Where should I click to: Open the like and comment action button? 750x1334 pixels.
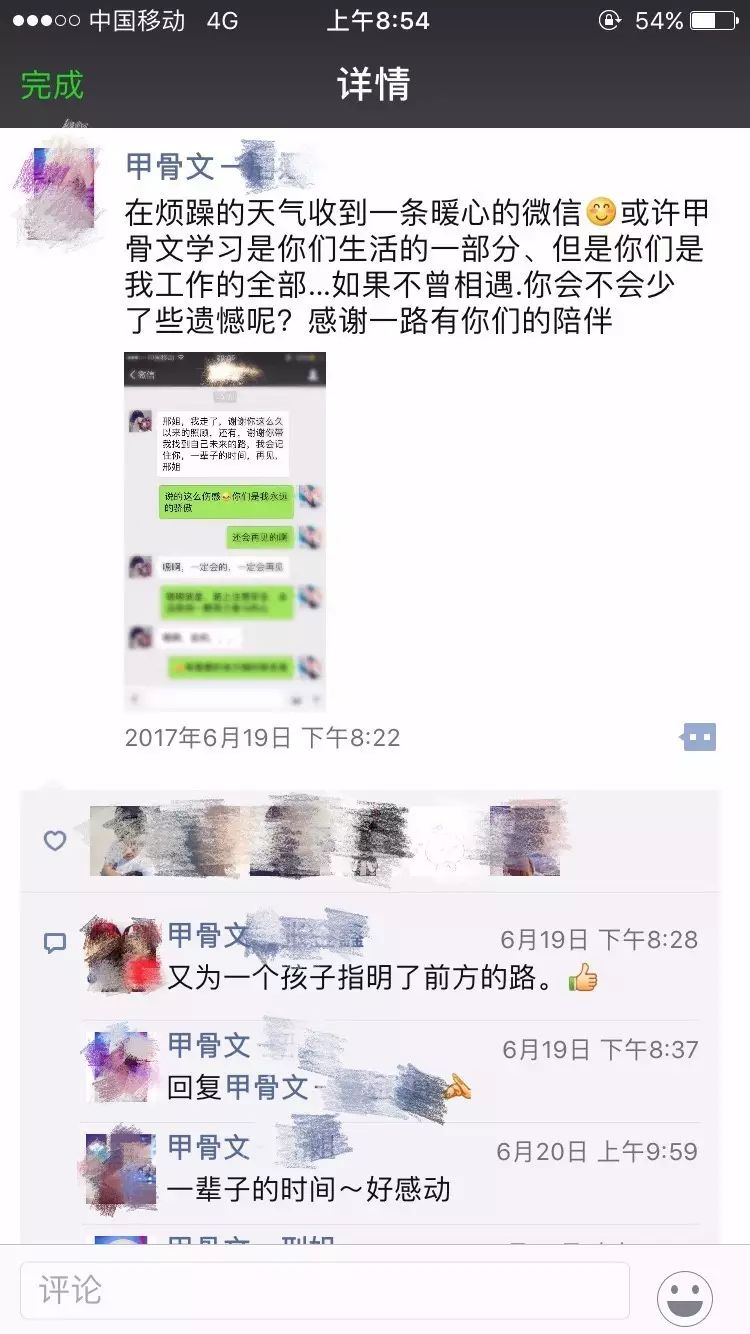[699, 738]
